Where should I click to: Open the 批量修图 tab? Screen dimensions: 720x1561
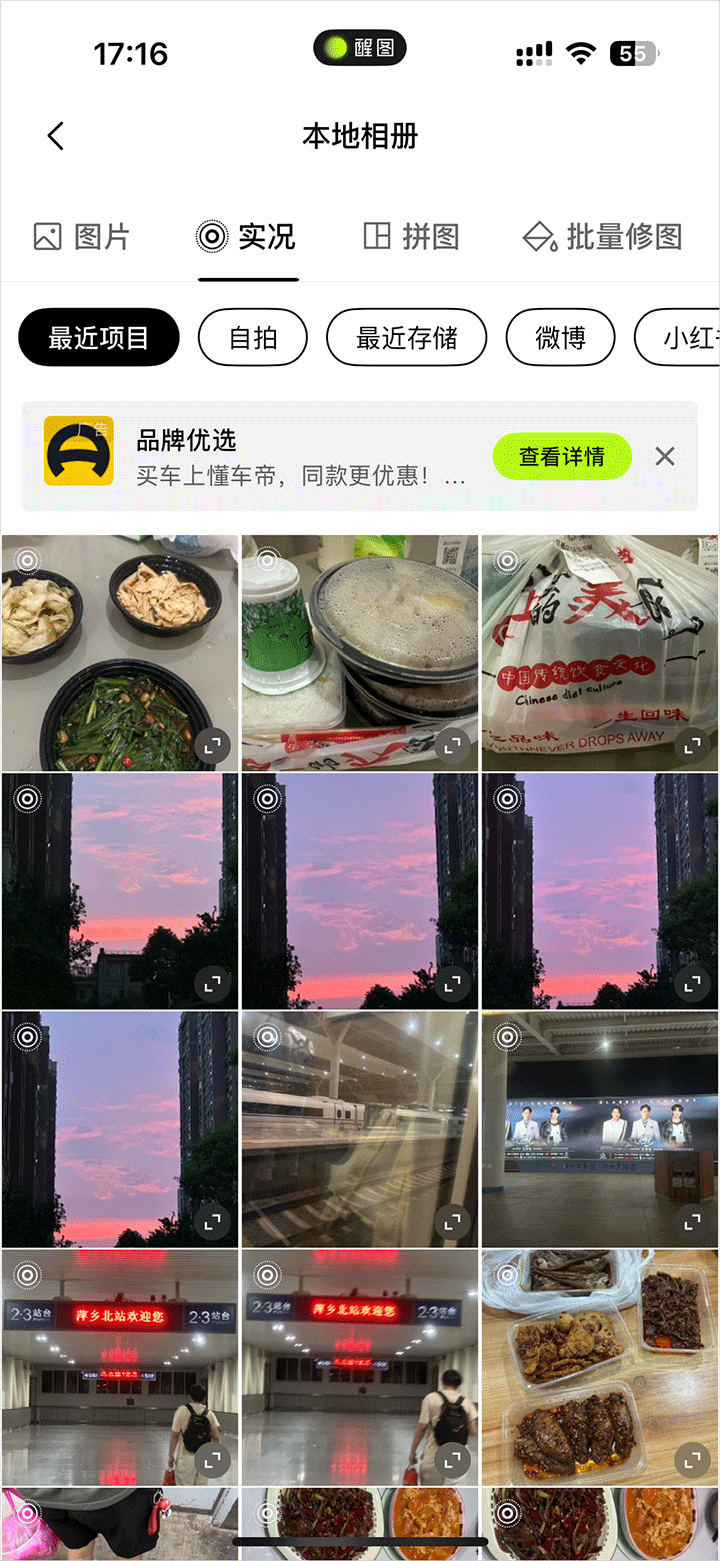(x=603, y=237)
